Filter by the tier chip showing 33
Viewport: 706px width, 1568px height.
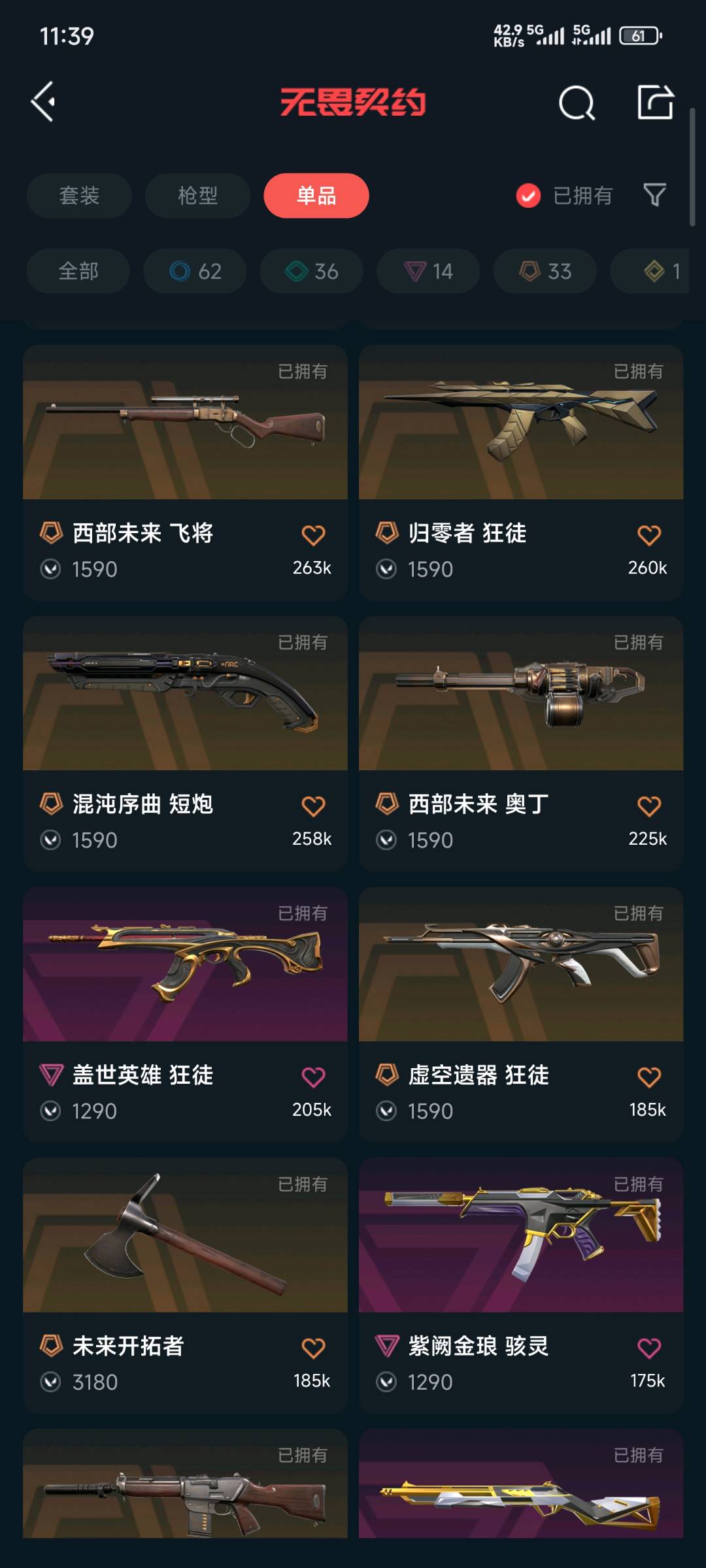tap(545, 271)
